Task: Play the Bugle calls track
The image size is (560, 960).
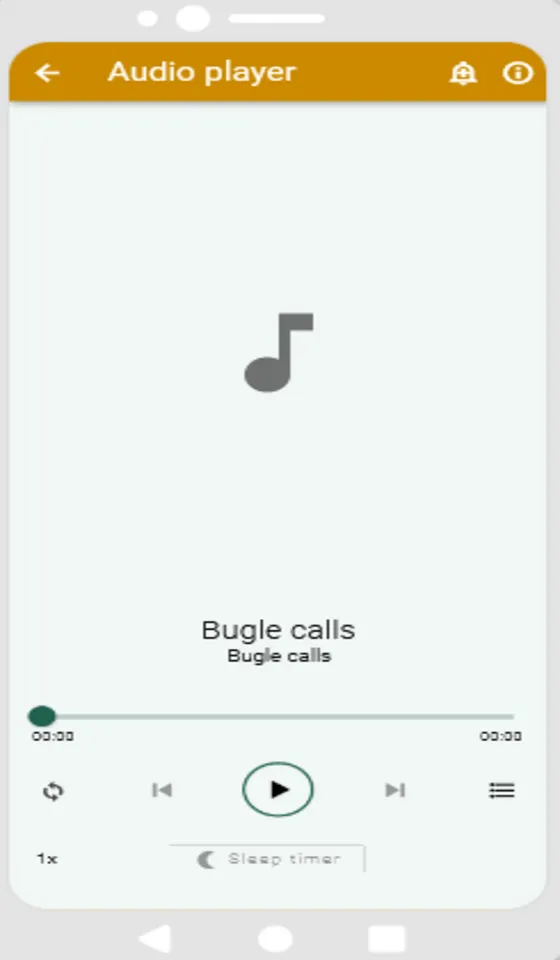Action: coord(278,790)
